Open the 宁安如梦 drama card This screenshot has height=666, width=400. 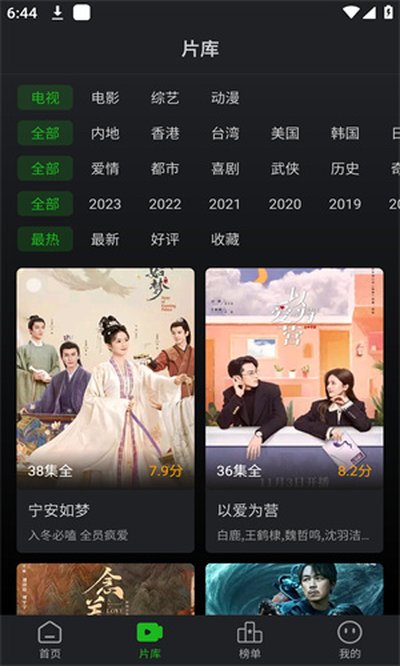105,410
